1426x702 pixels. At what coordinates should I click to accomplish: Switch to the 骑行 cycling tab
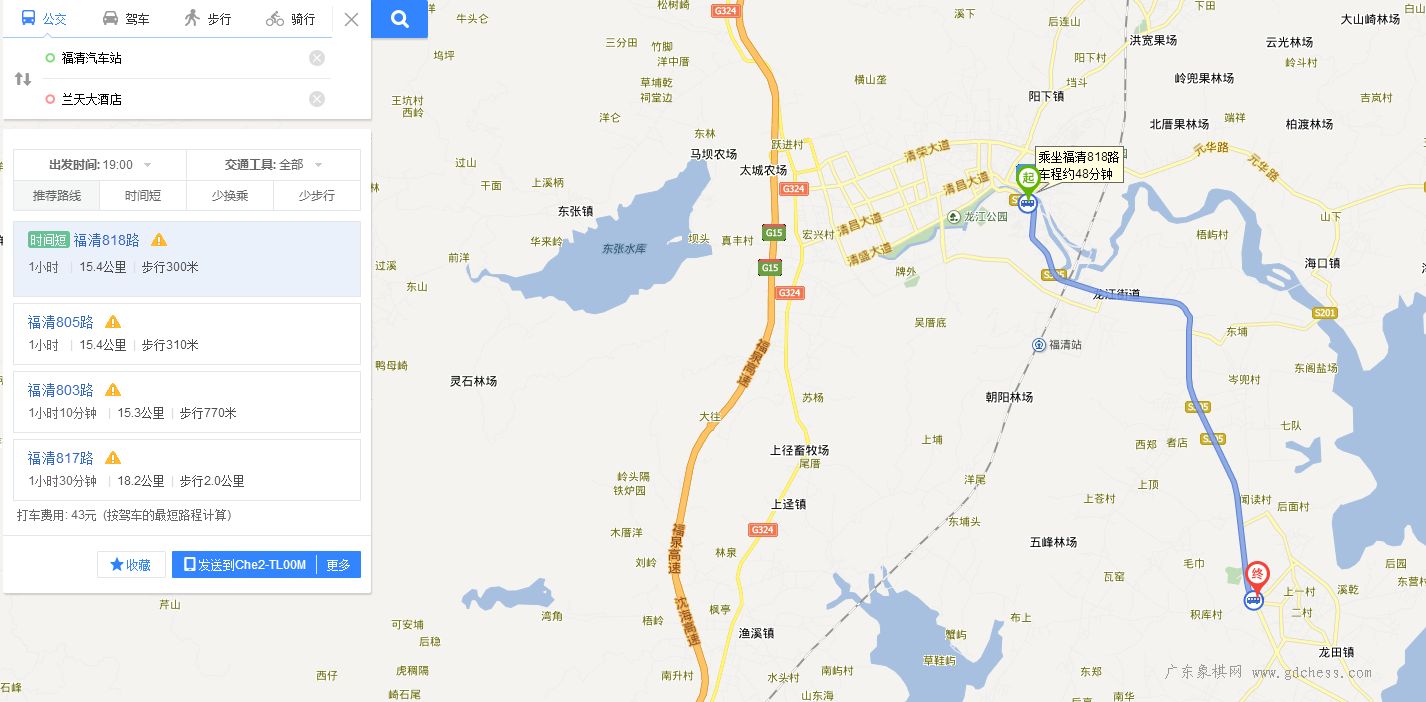point(290,19)
